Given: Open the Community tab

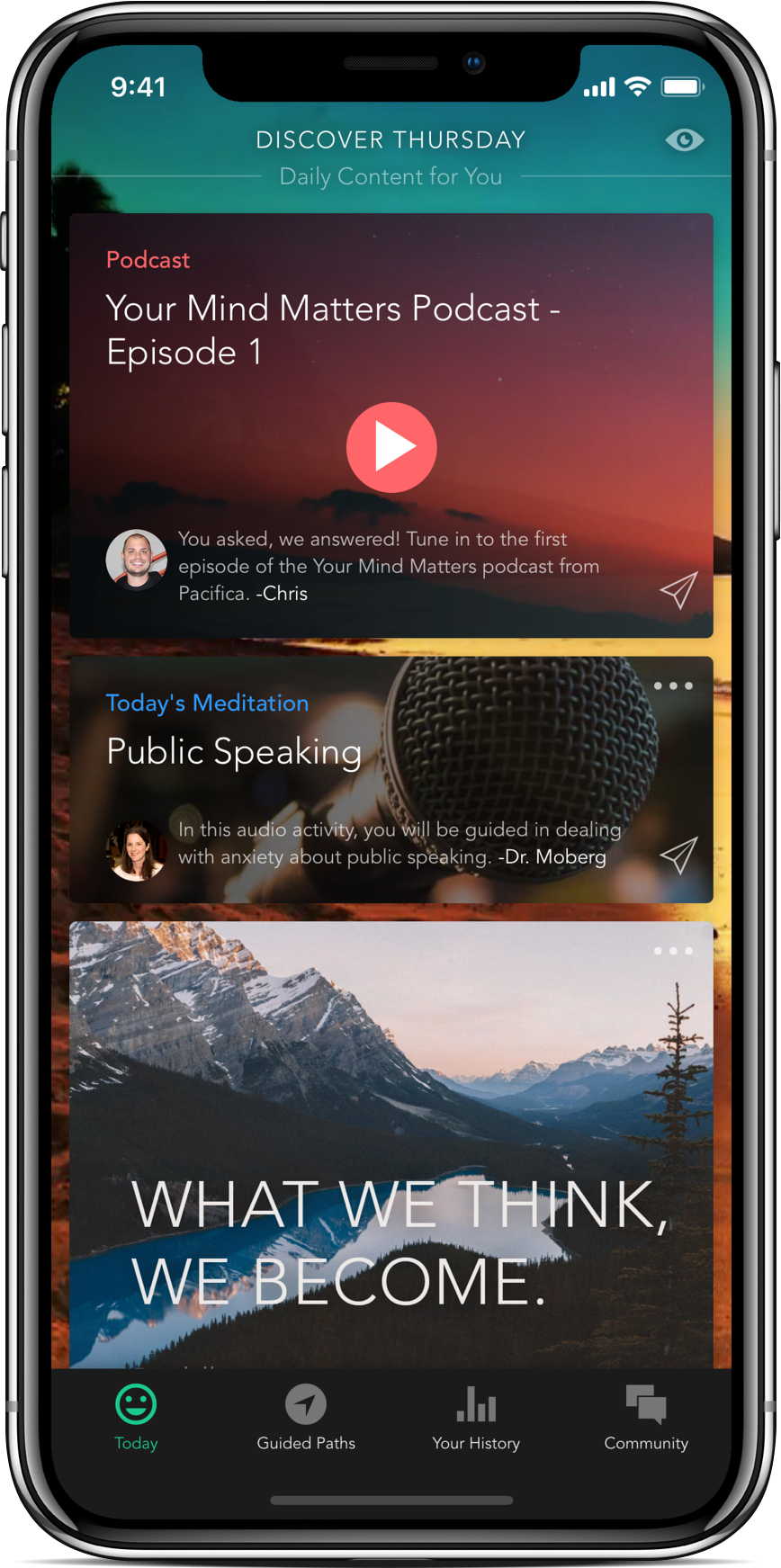Looking at the screenshot, I should [646, 1418].
